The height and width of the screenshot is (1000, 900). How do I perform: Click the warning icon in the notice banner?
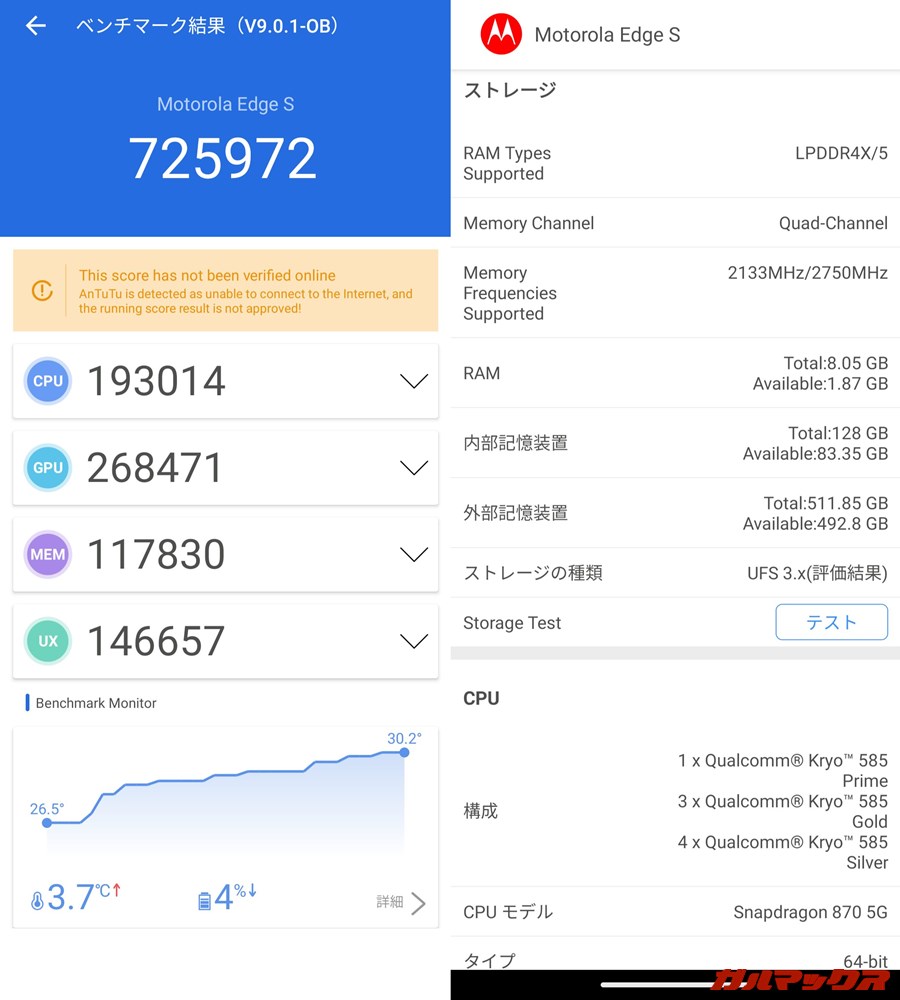coord(41,290)
